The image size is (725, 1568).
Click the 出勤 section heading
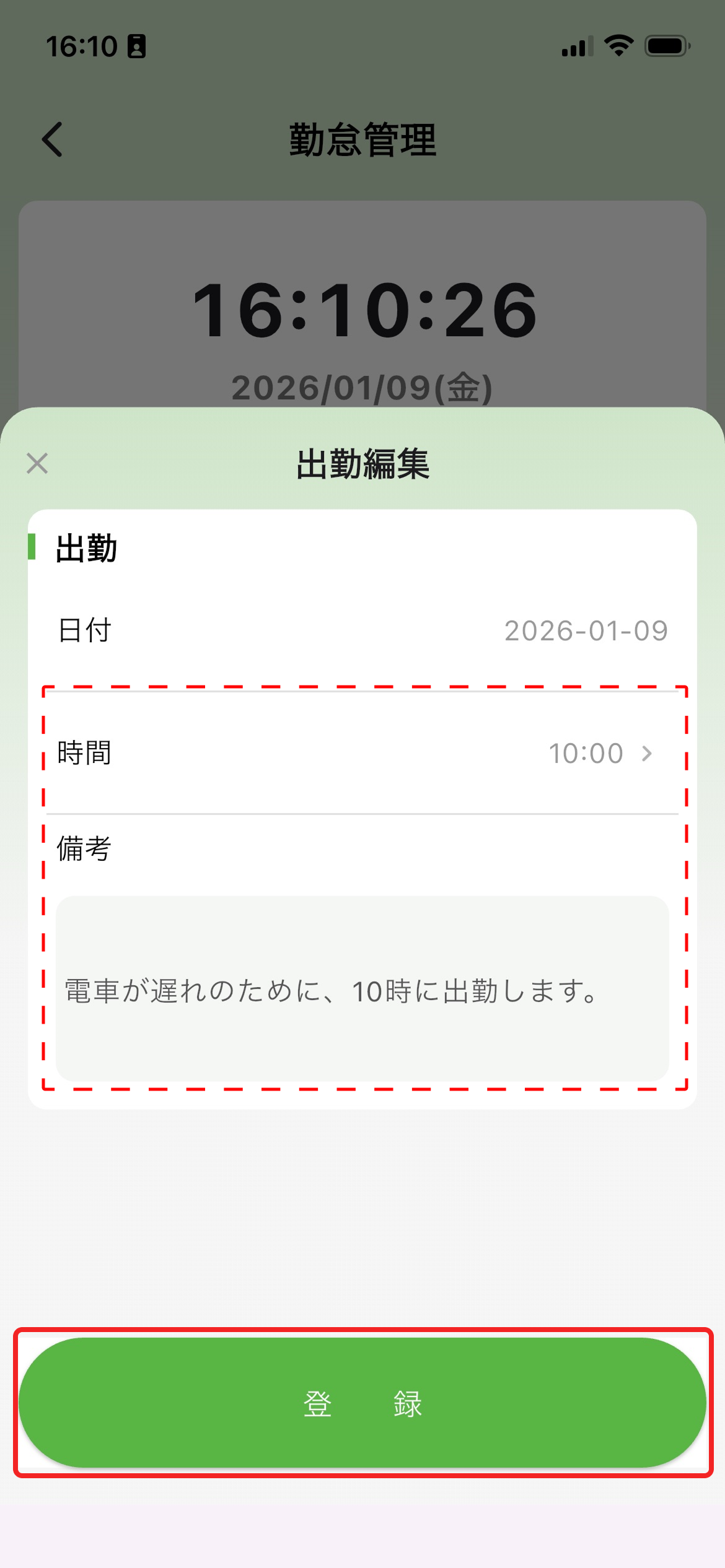(x=85, y=549)
